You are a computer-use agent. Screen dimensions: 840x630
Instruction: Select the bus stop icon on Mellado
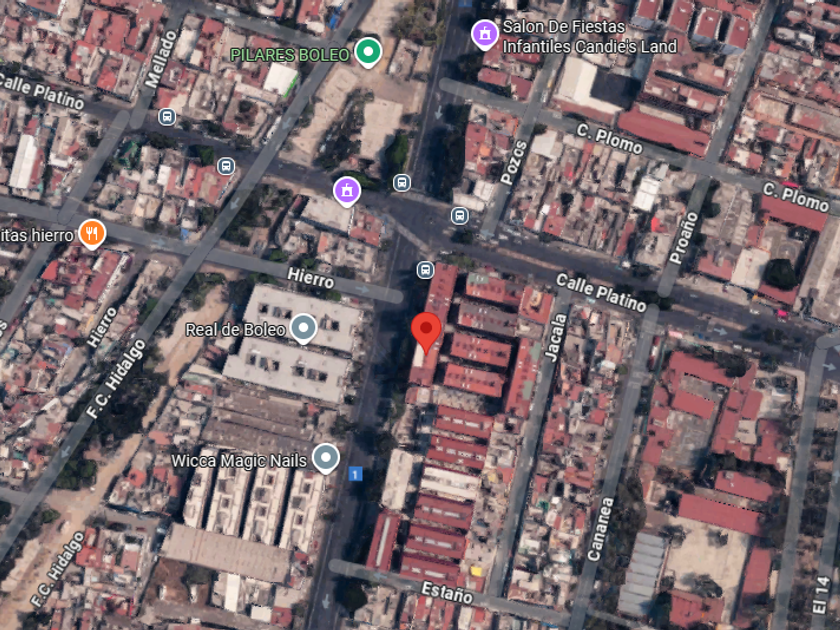tap(167, 116)
